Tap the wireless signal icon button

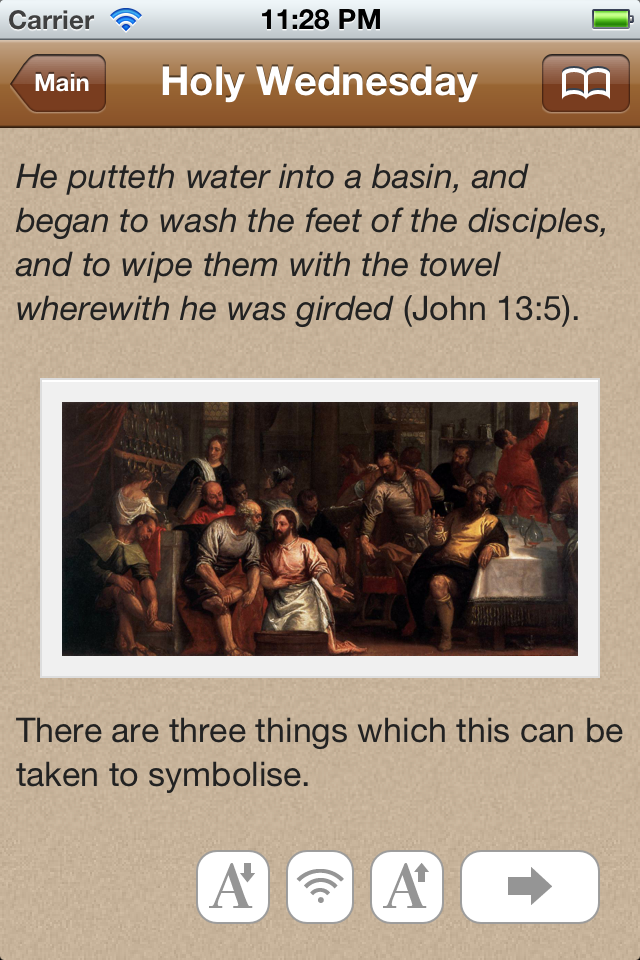320,887
